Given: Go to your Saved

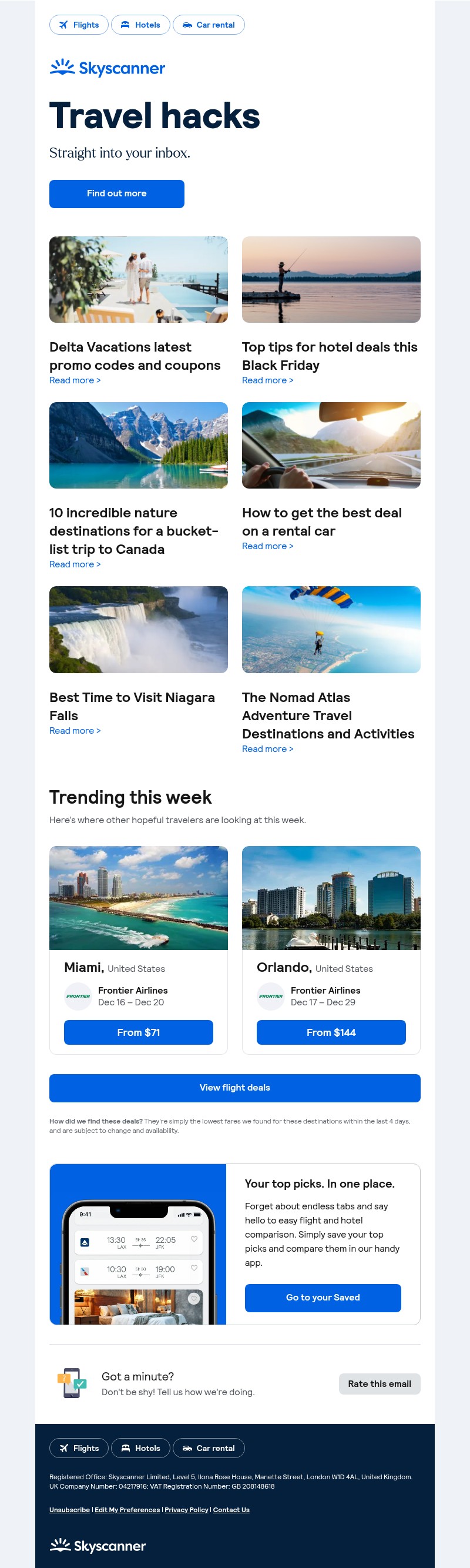Looking at the screenshot, I should pyautogui.click(x=323, y=1297).
